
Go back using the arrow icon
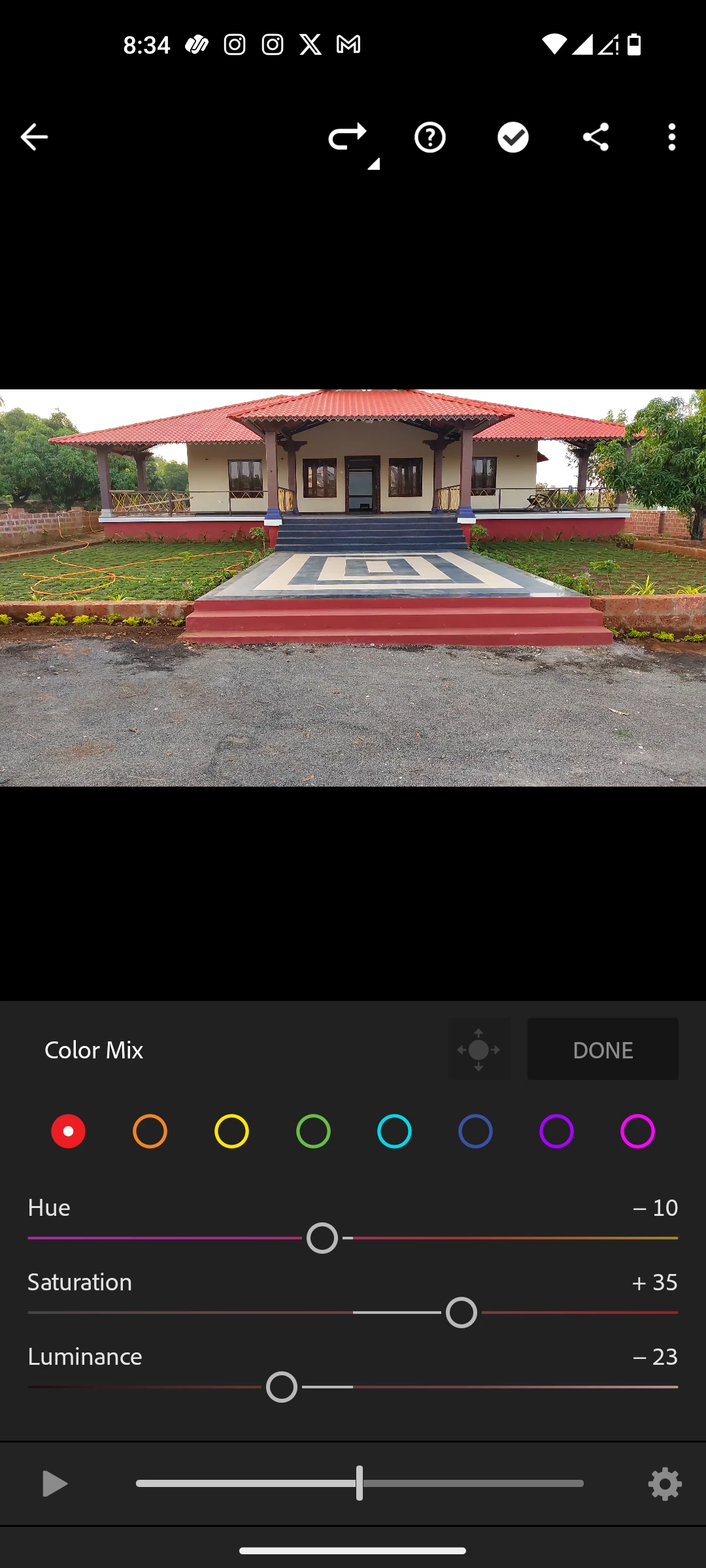[34, 137]
